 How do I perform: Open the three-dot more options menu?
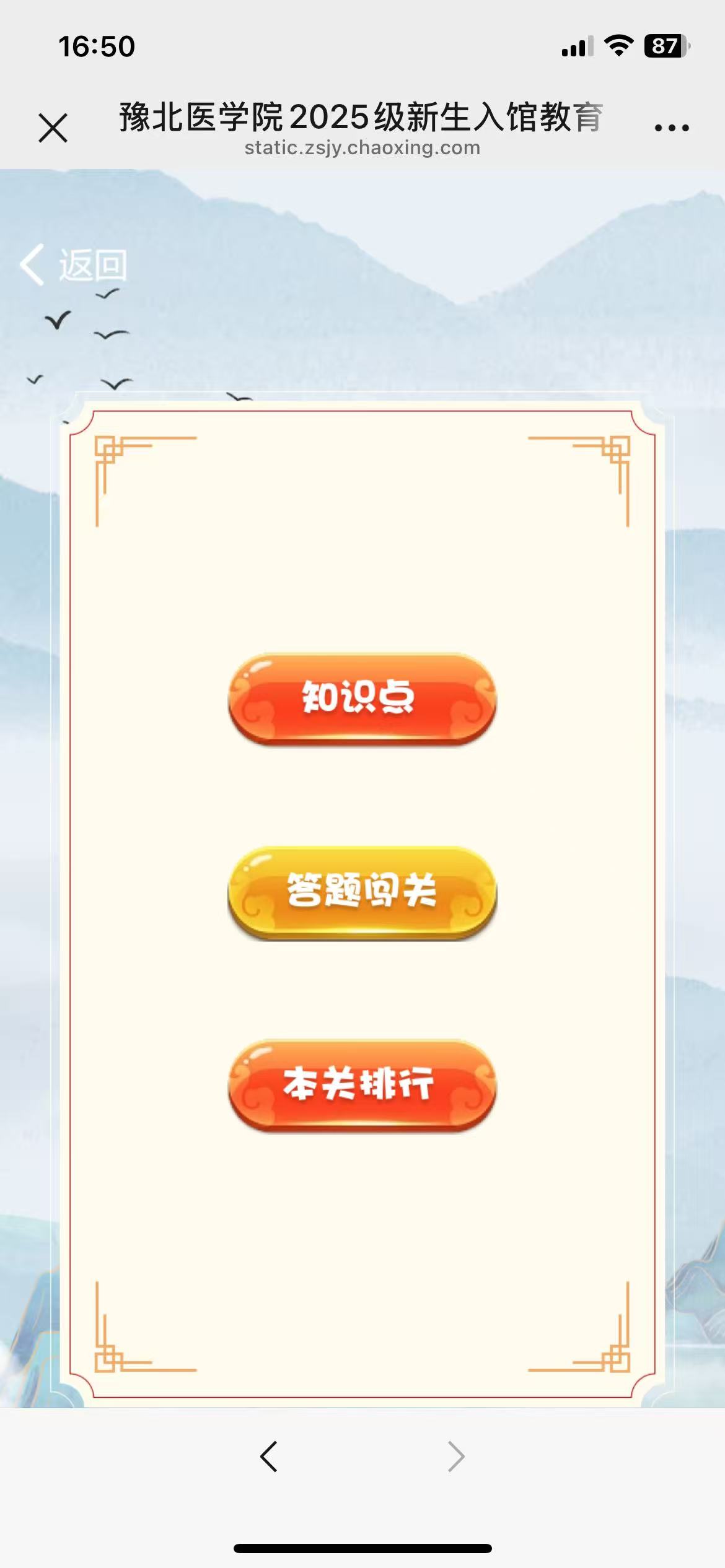point(672,128)
